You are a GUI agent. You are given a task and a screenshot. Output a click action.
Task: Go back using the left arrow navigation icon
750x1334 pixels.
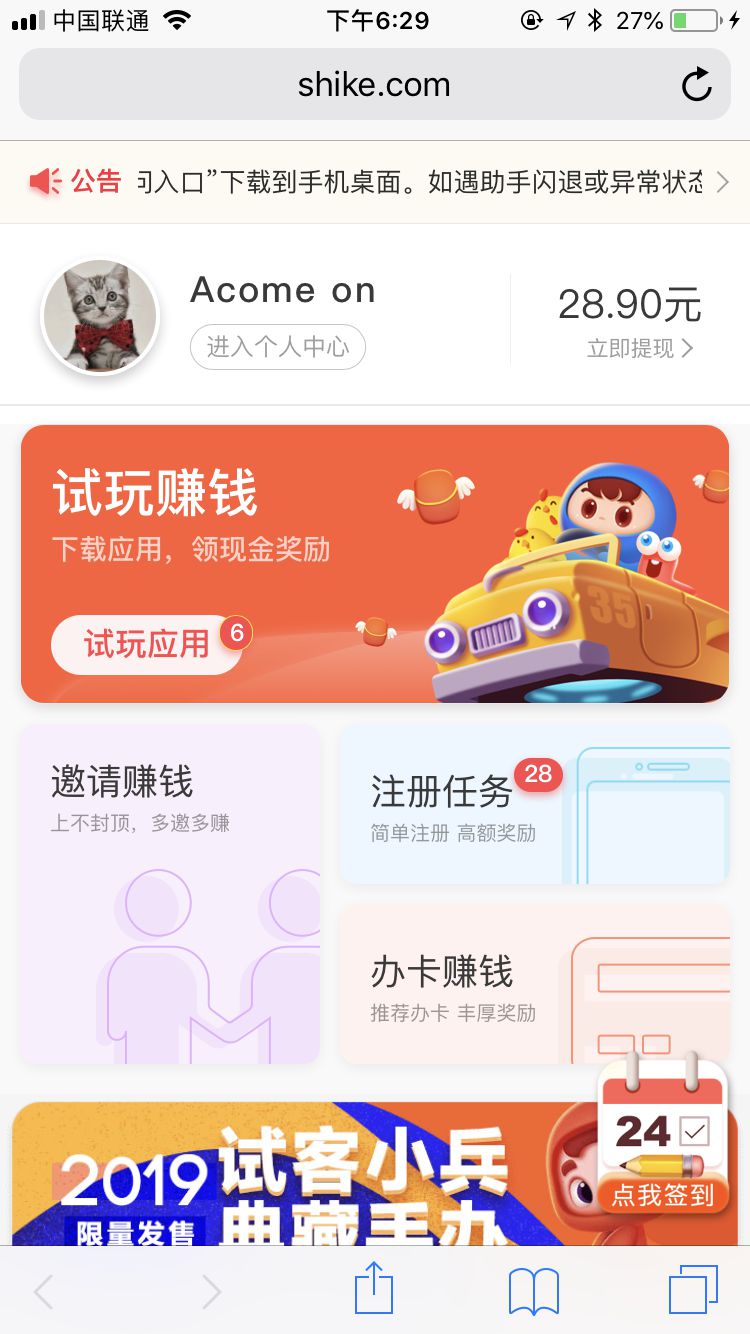[43, 1290]
